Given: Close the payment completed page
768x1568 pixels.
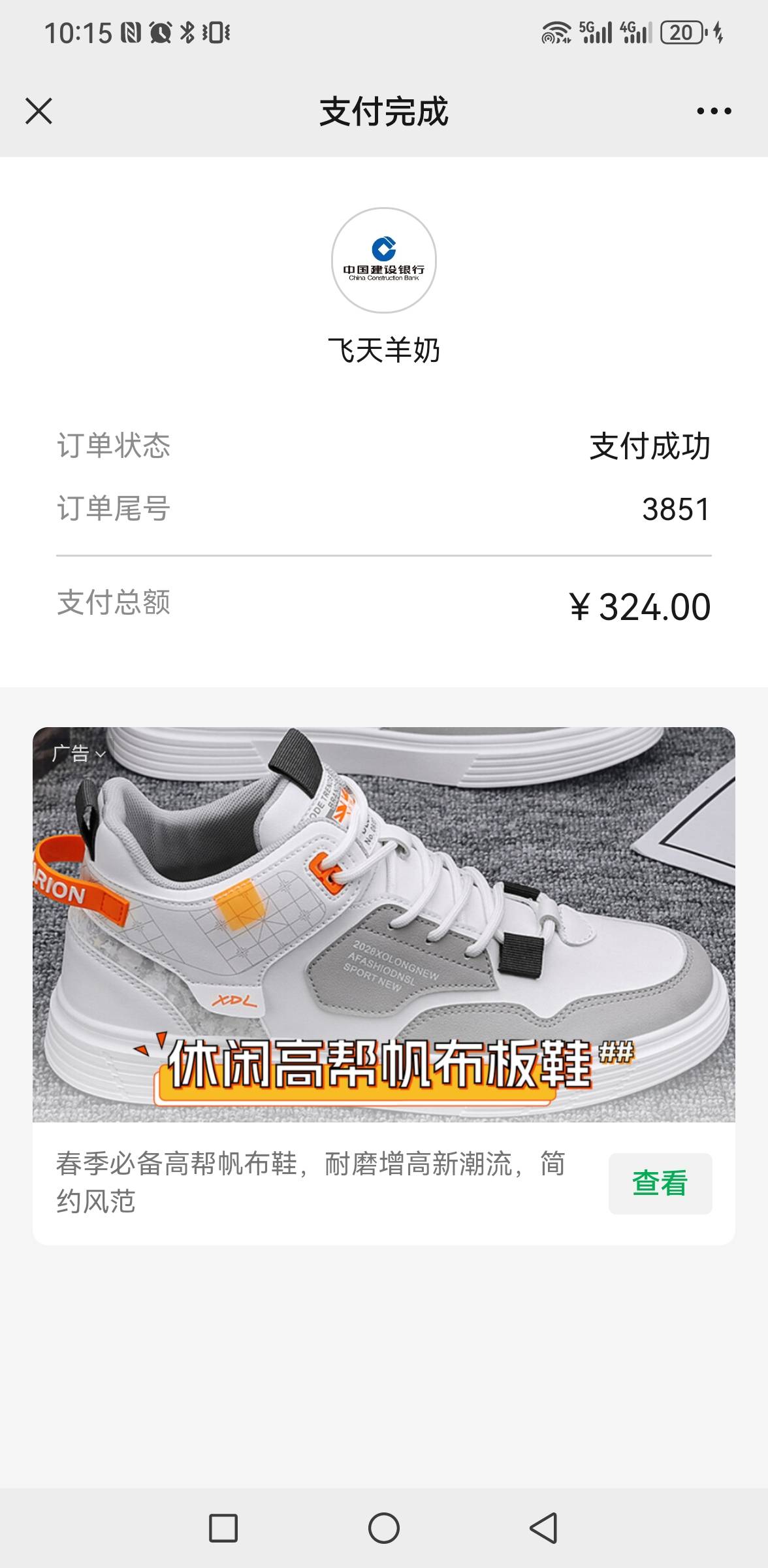Looking at the screenshot, I should coord(39,111).
